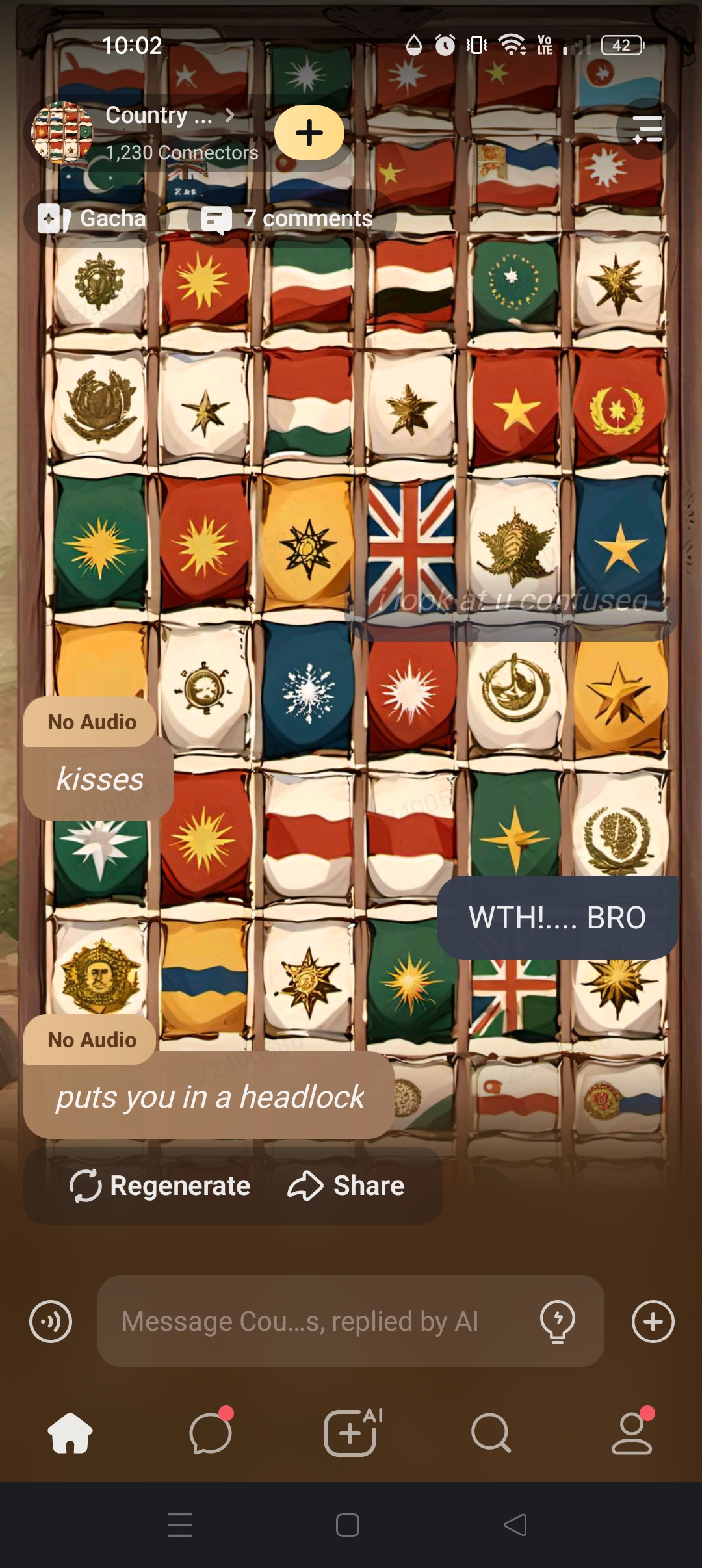Image resolution: width=702 pixels, height=1568 pixels.
Task: Share this chat reply
Action: [346, 1186]
